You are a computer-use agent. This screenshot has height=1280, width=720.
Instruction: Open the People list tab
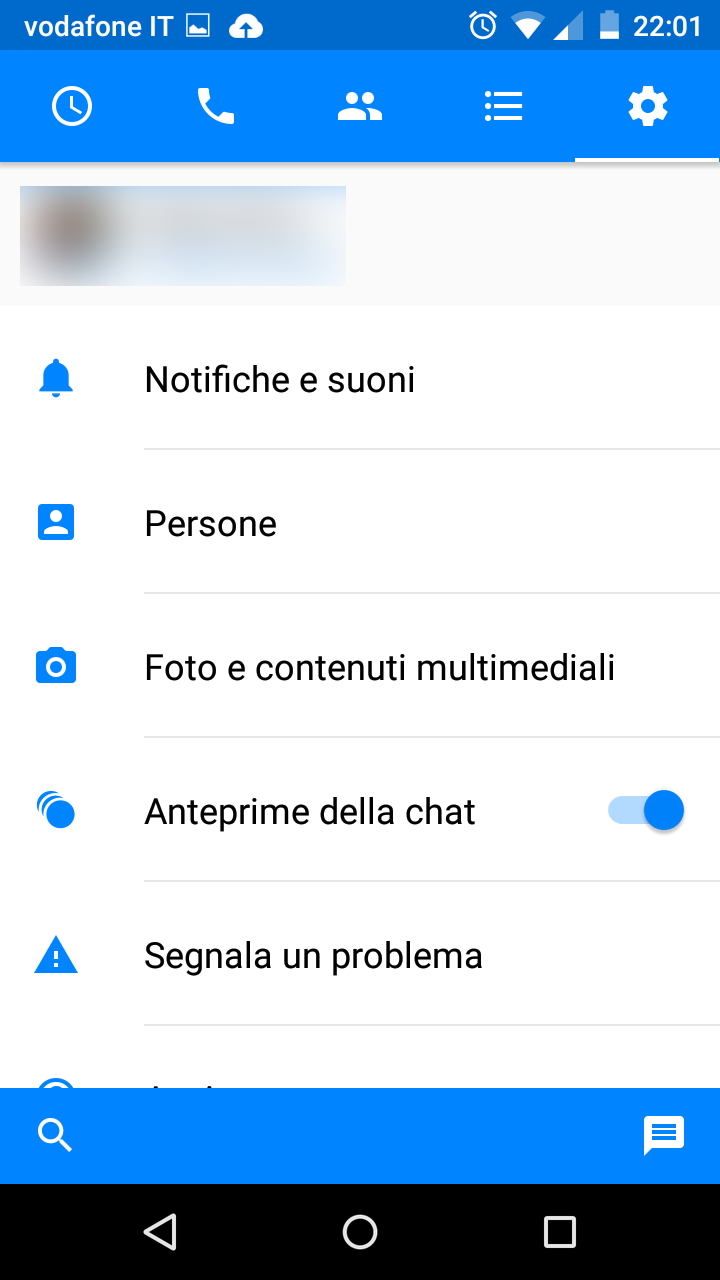pos(504,106)
